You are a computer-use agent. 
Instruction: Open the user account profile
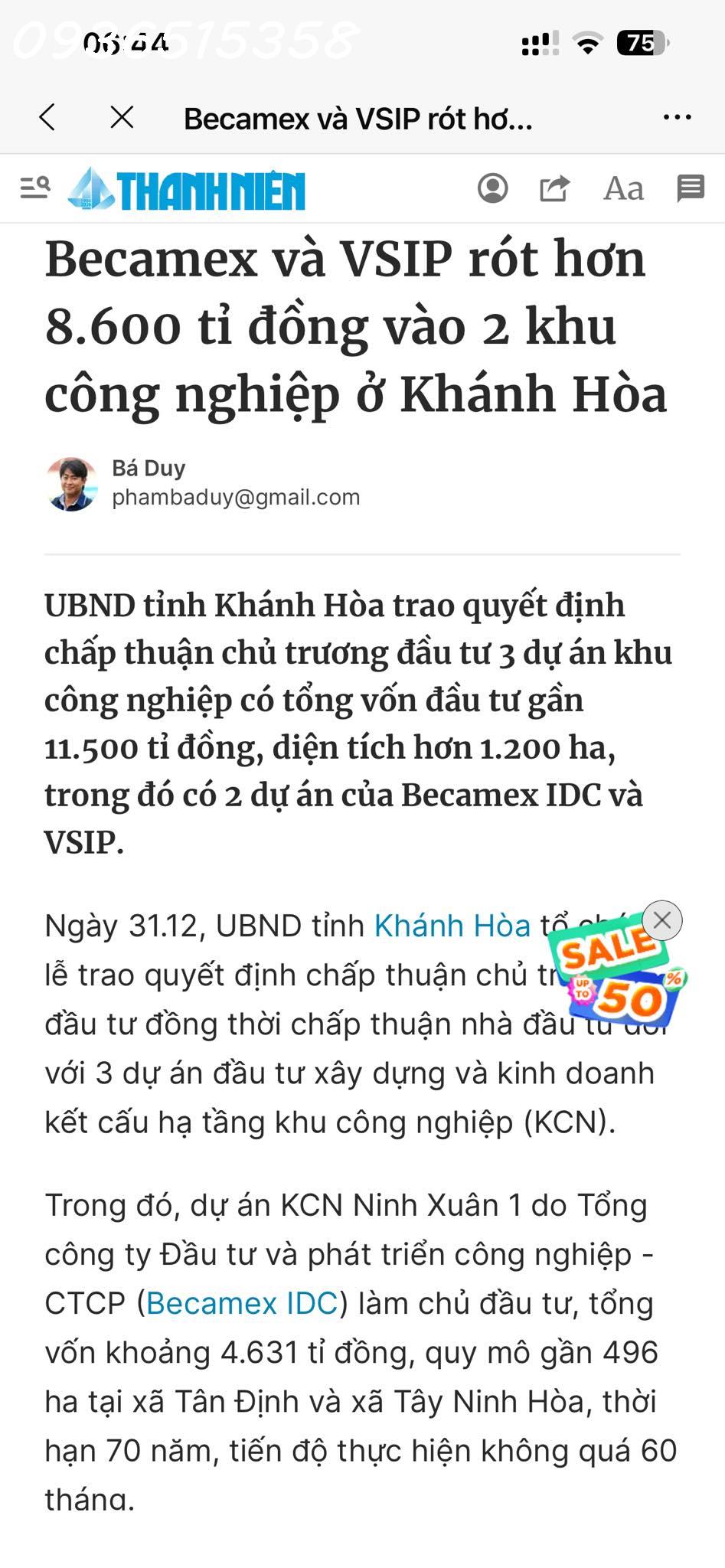492,188
